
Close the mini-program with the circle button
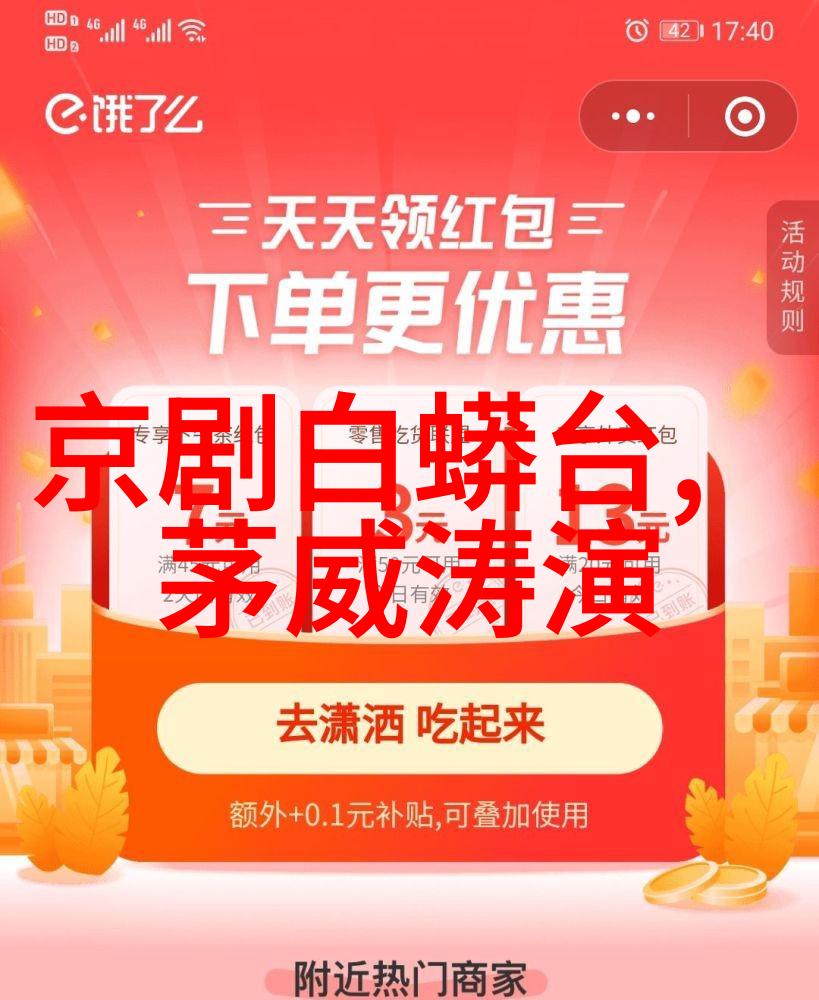coord(743,117)
